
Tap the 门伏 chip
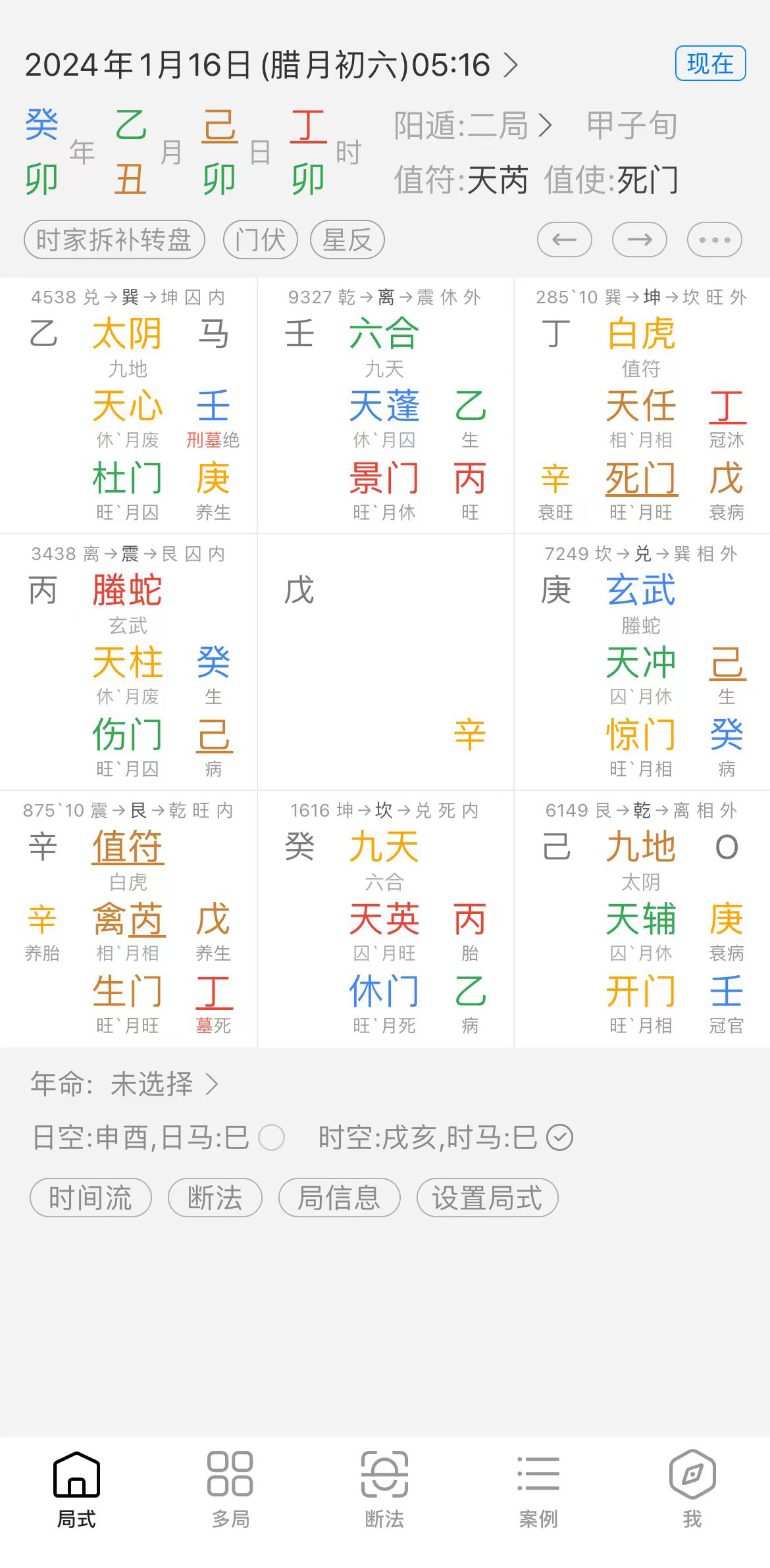(261, 240)
